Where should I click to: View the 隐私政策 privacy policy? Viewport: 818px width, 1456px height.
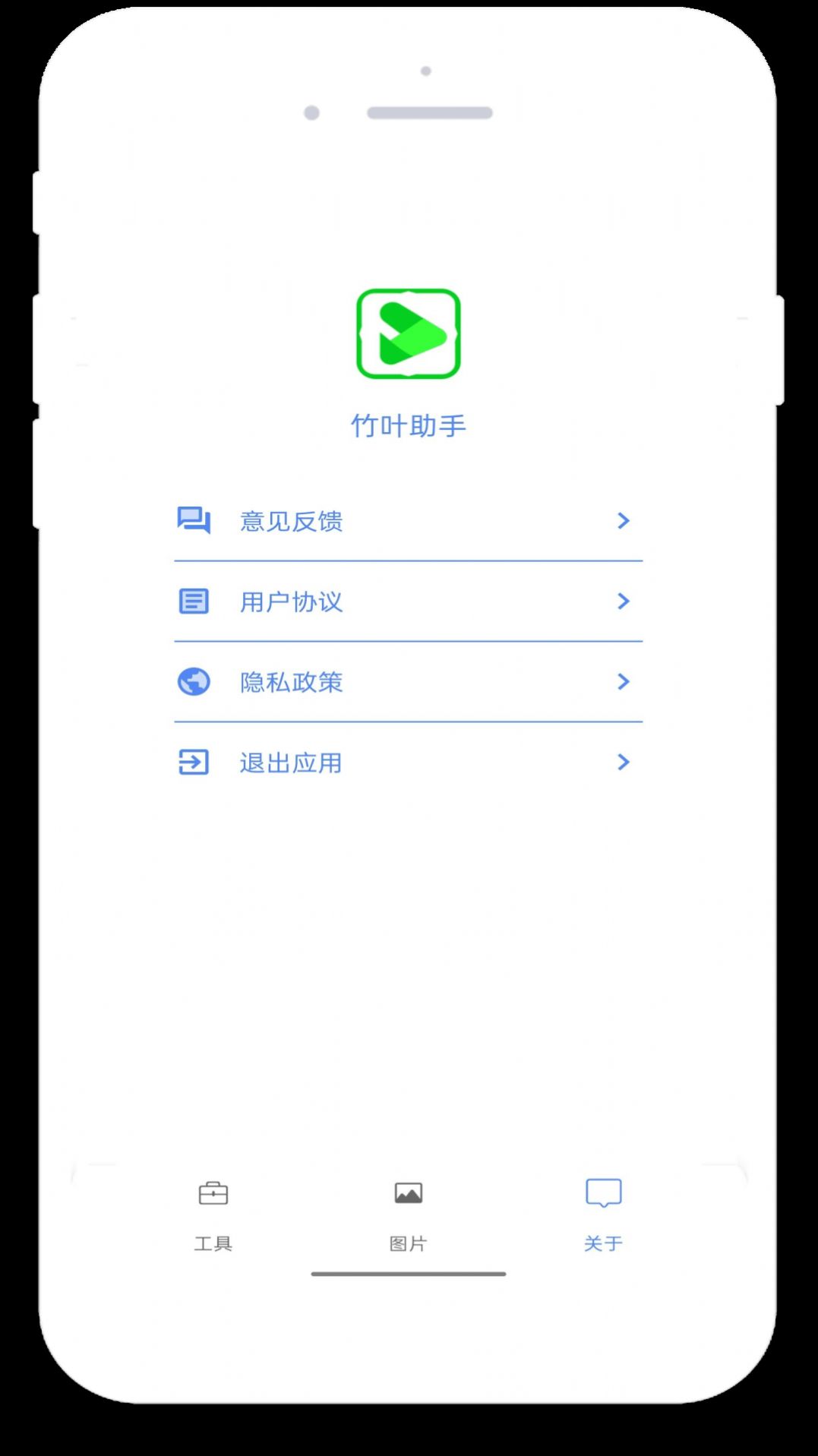click(408, 682)
